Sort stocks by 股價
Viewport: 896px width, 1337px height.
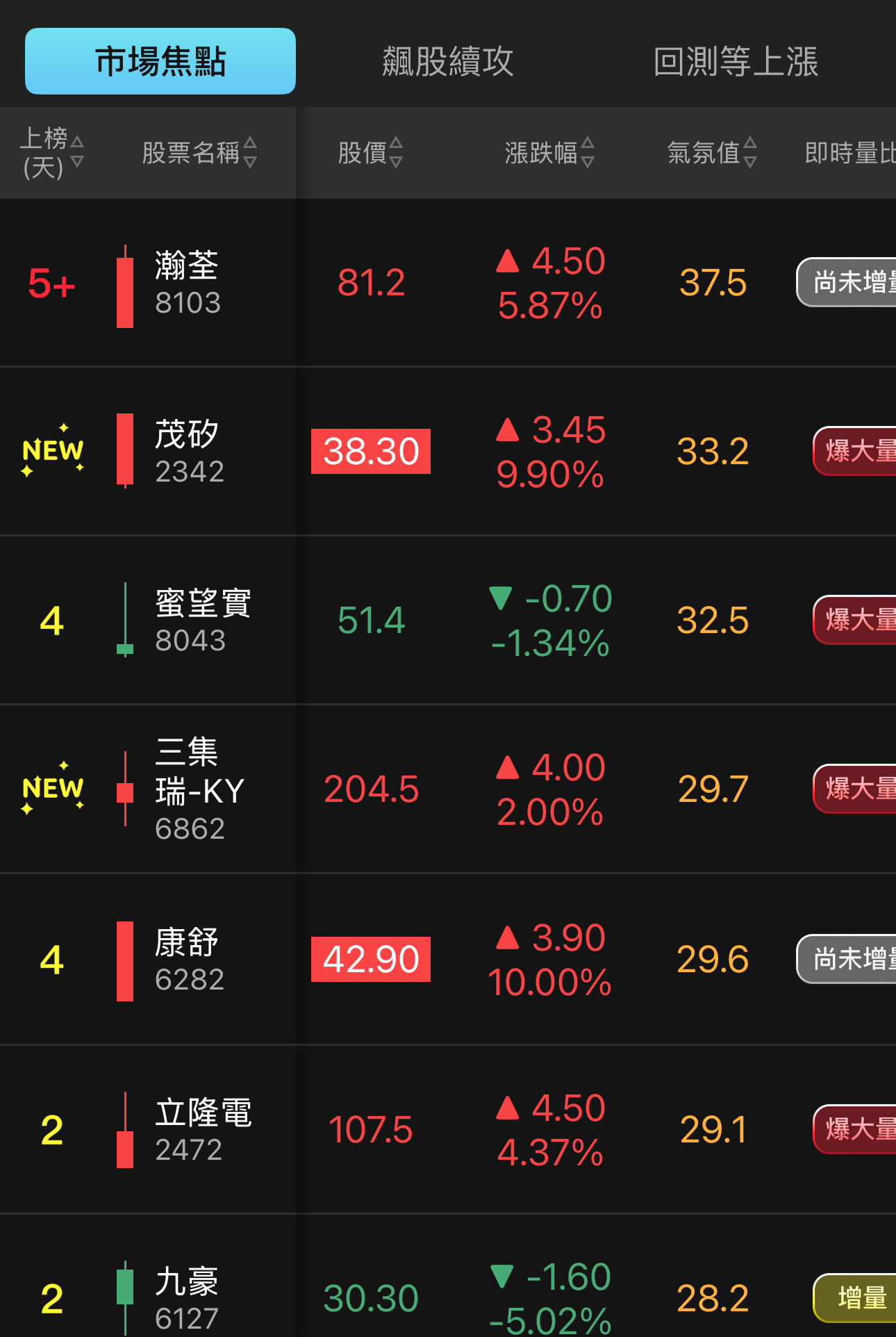370,152
